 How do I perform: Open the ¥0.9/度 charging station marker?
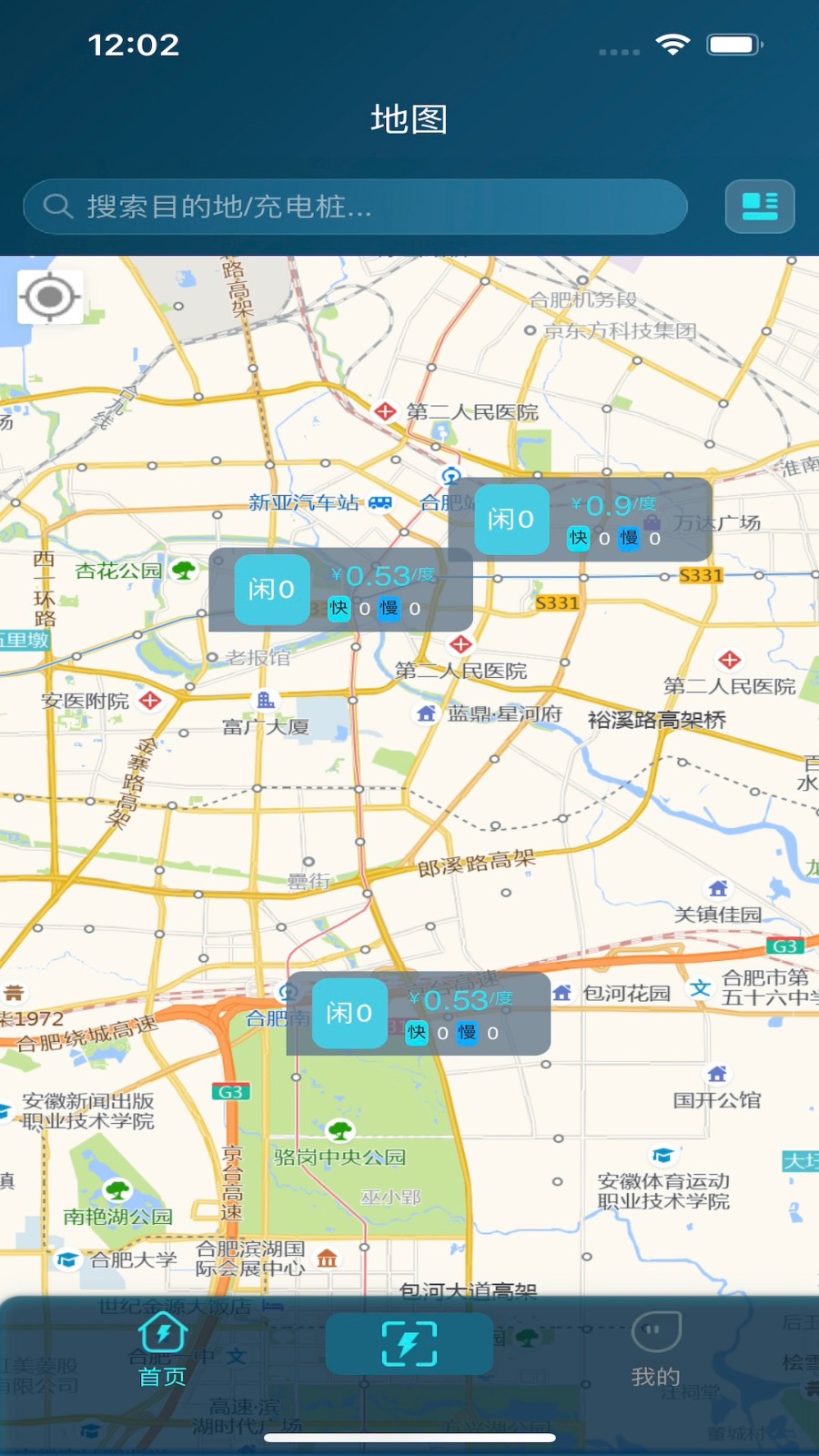pyautogui.click(x=581, y=520)
